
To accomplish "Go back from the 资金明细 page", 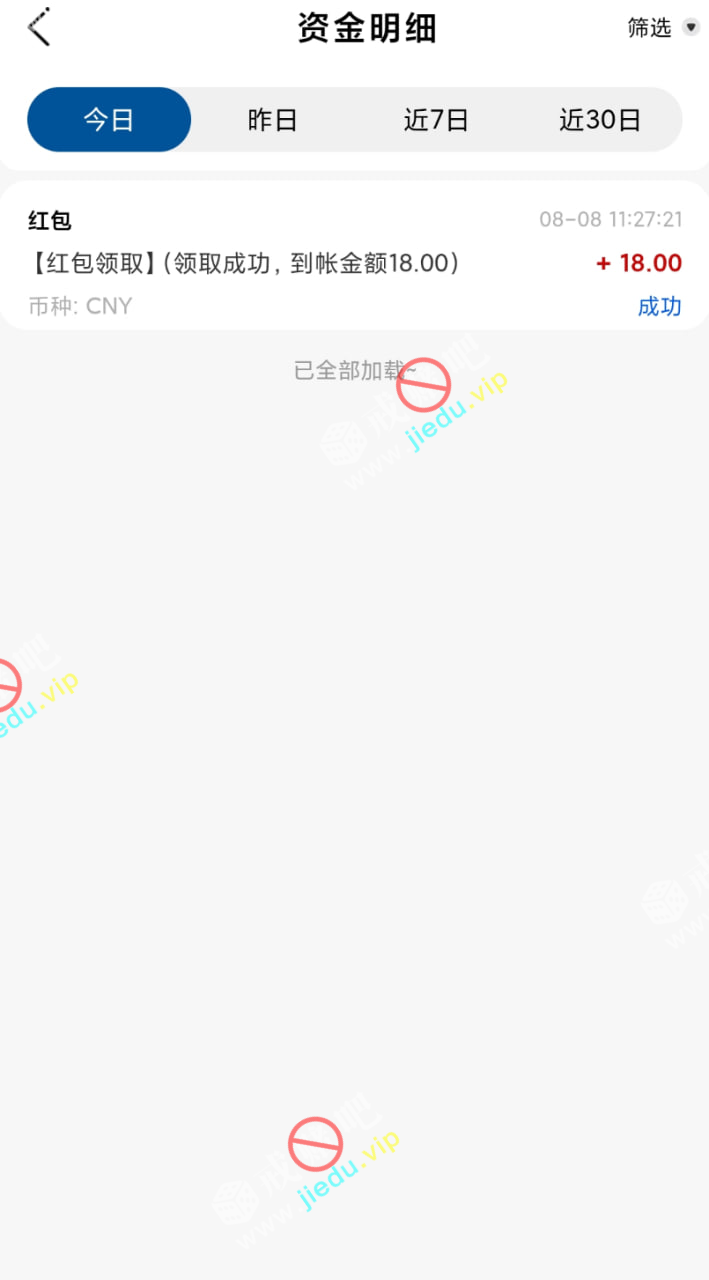I will (x=39, y=28).
